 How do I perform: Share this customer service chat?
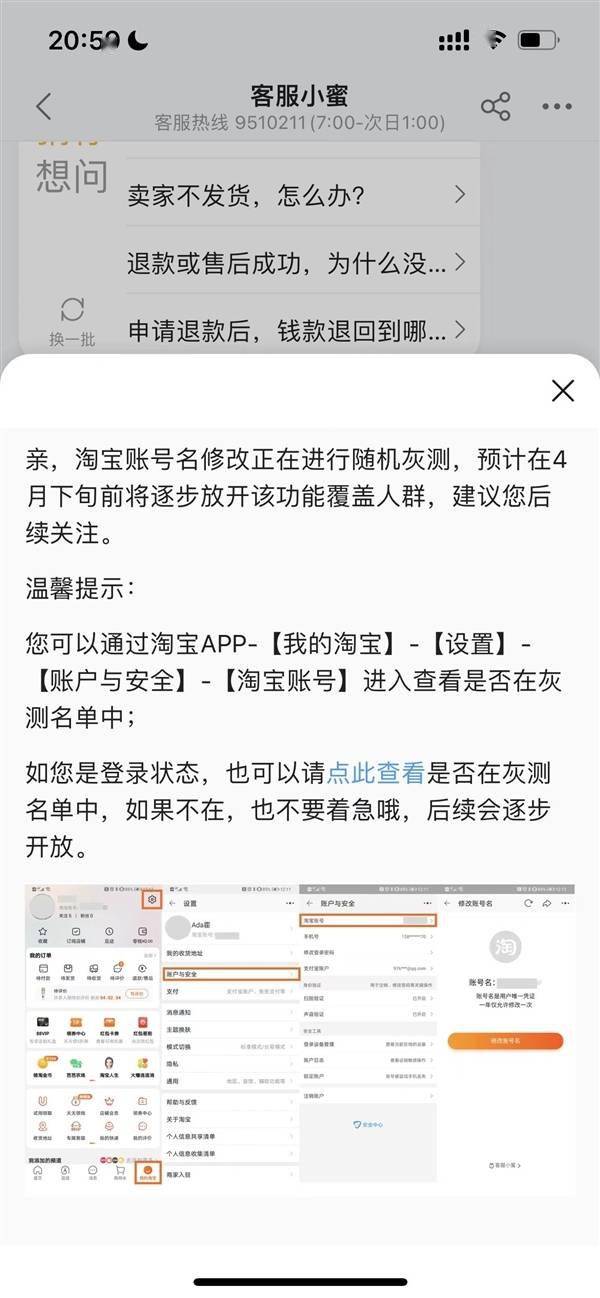coord(495,107)
